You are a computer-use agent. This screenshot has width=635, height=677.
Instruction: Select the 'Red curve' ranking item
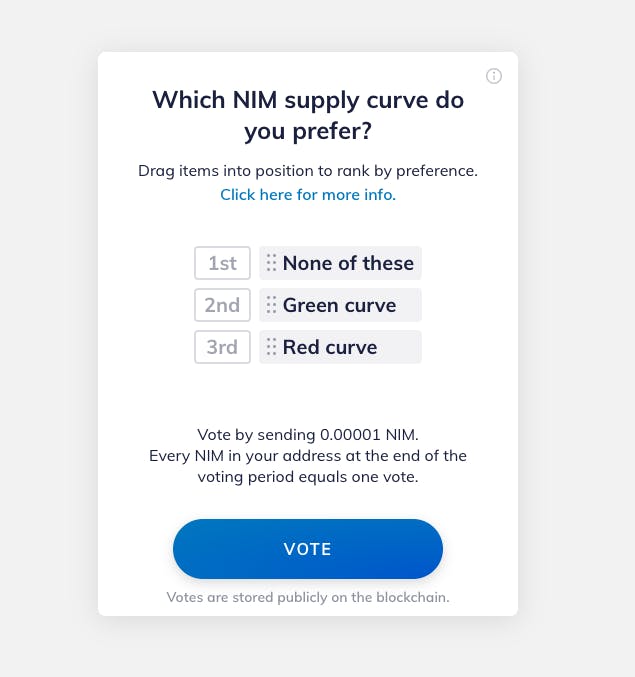coord(340,347)
